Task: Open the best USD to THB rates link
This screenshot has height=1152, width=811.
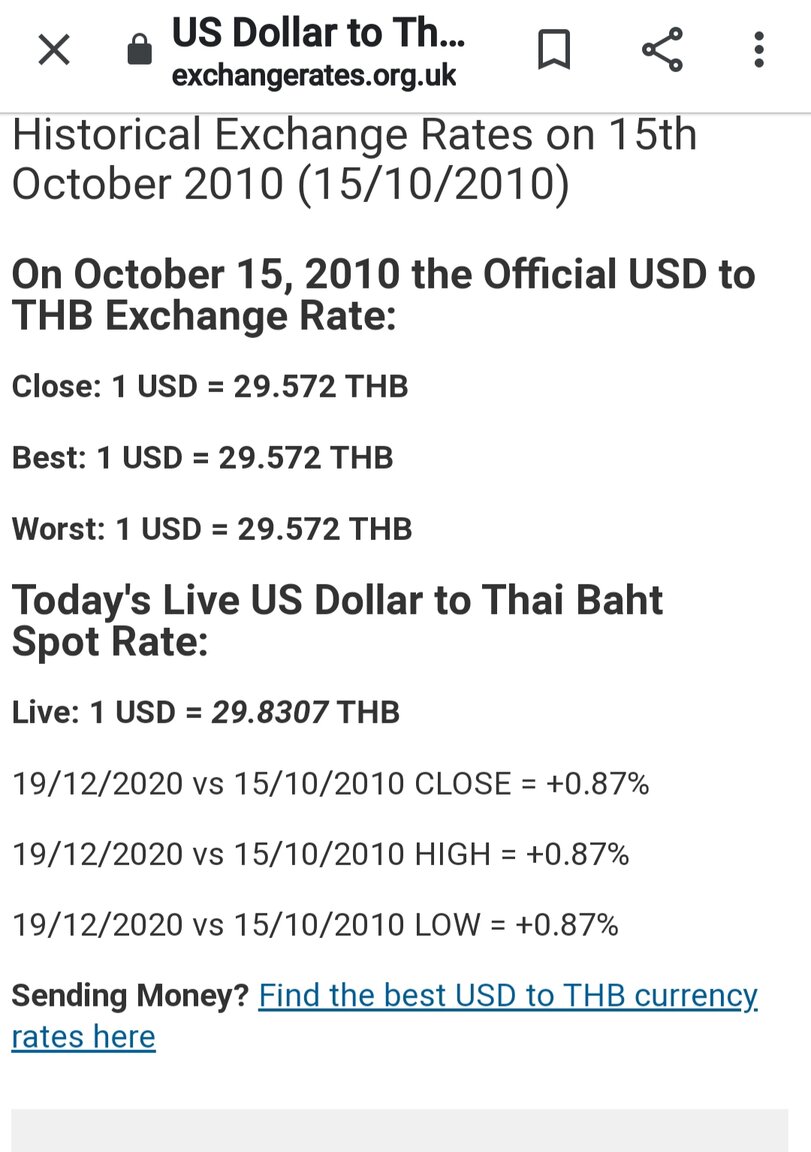Action: [x=507, y=996]
